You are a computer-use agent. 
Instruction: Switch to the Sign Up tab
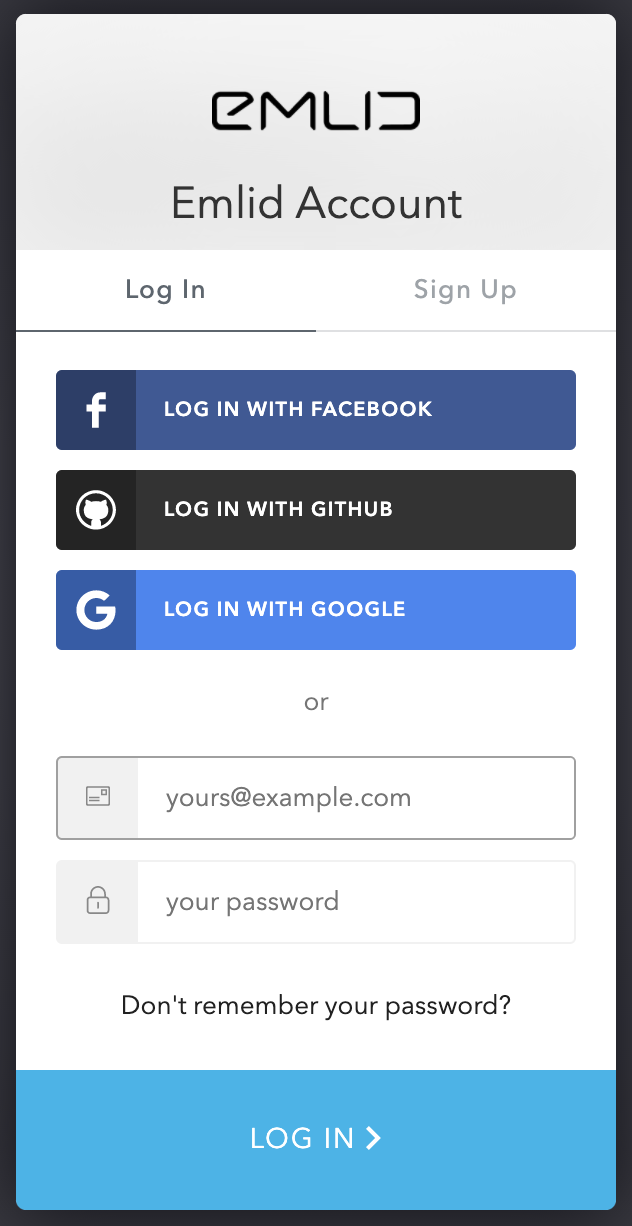465,290
